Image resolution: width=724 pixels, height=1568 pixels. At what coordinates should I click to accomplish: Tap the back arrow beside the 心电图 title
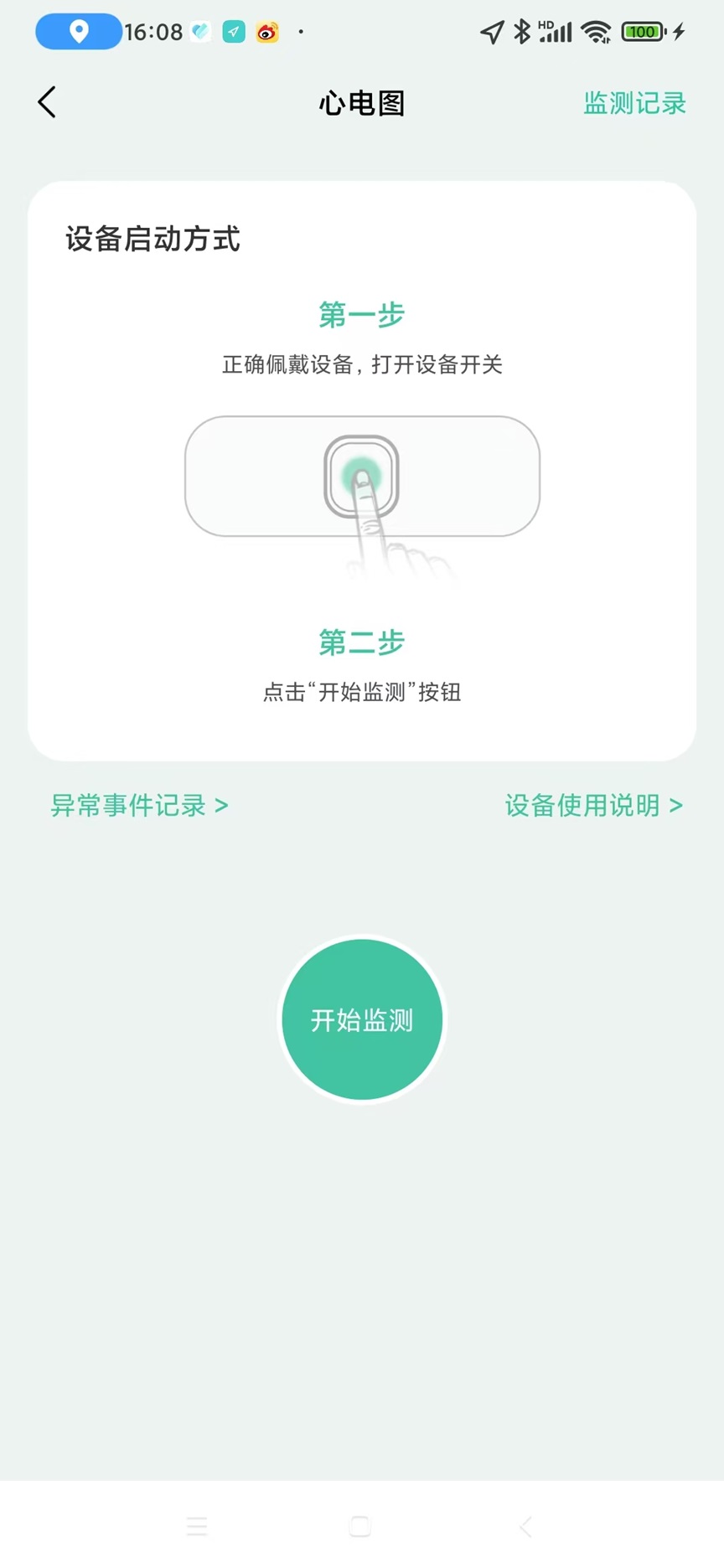(x=46, y=102)
